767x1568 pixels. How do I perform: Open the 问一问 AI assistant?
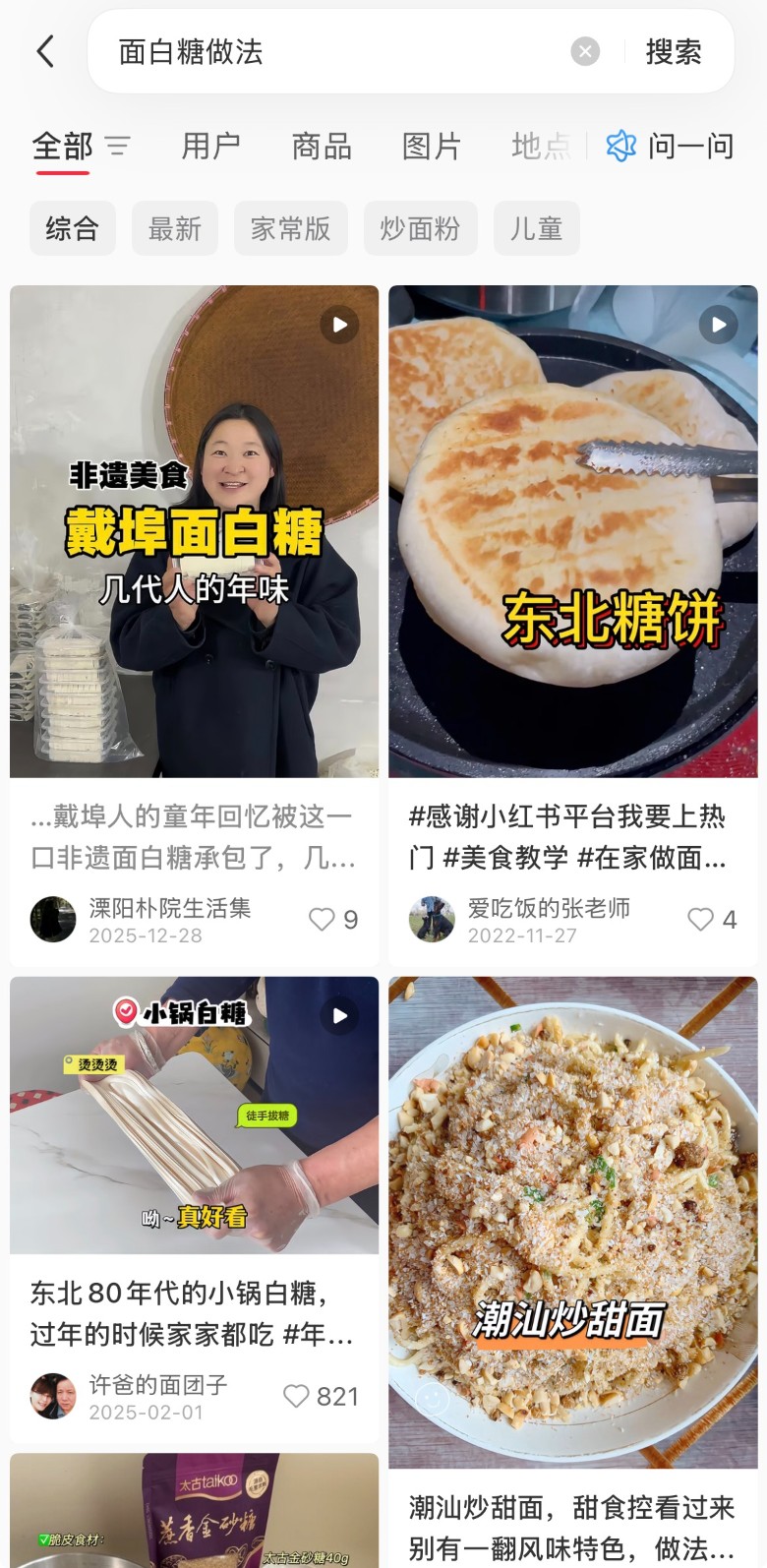671,147
